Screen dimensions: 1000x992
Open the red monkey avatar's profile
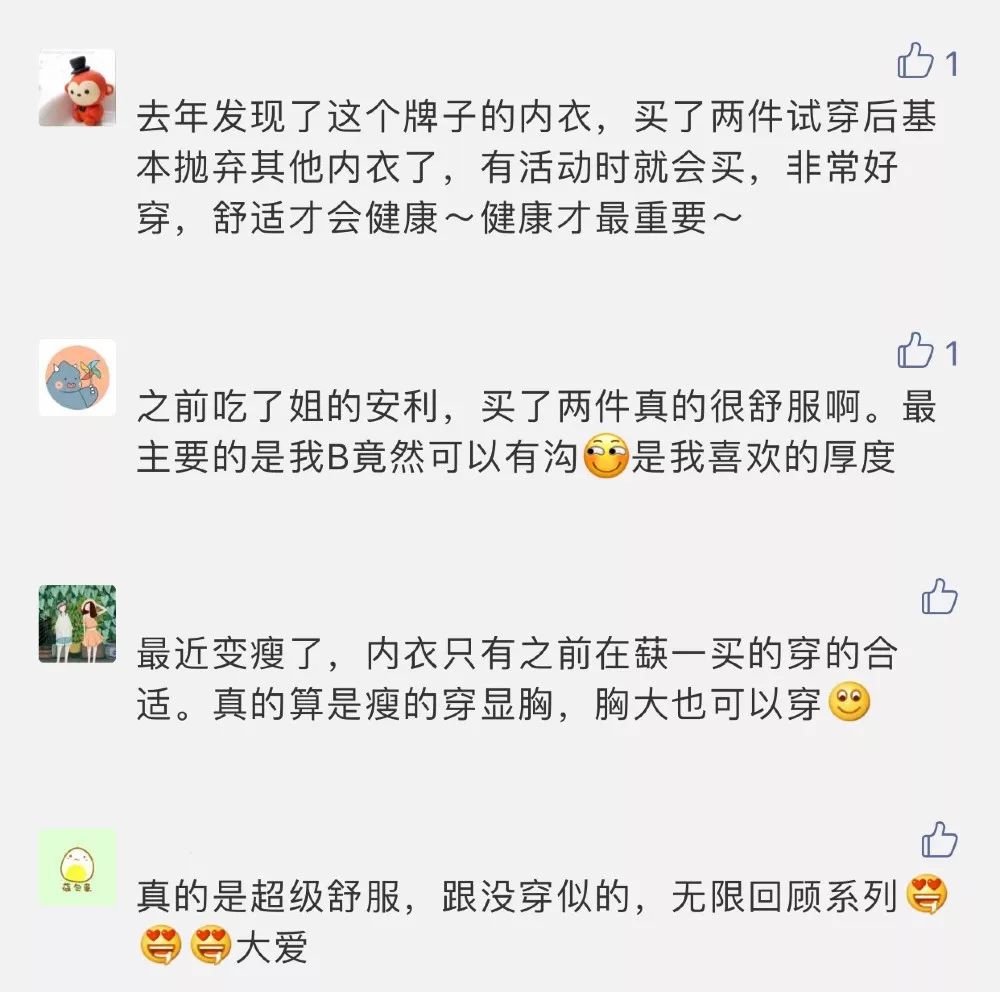pos(77,88)
